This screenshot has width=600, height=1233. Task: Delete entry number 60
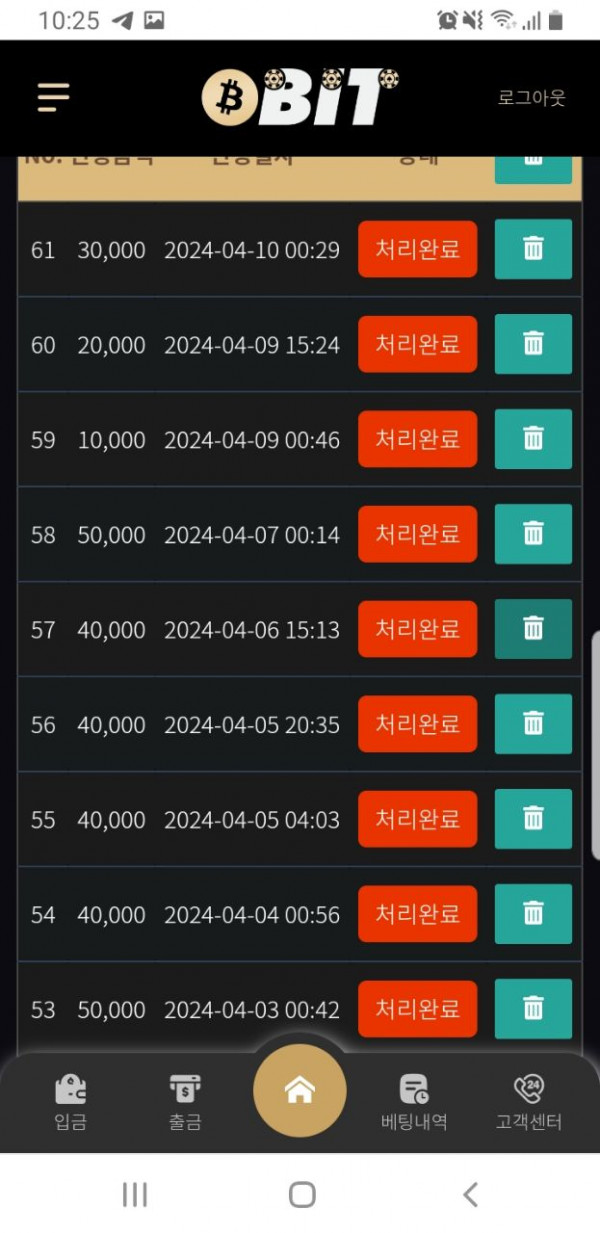533,344
